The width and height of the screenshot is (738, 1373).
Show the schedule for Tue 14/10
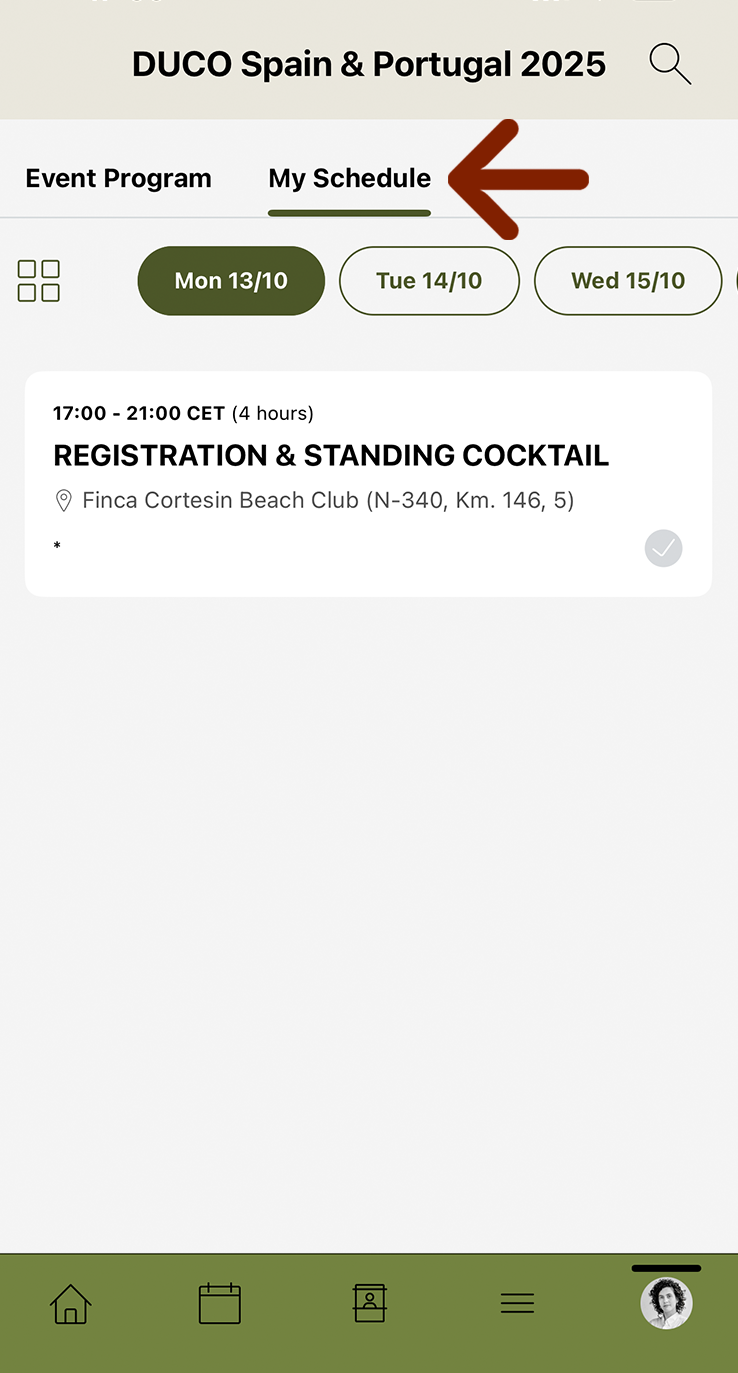pos(429,281)
